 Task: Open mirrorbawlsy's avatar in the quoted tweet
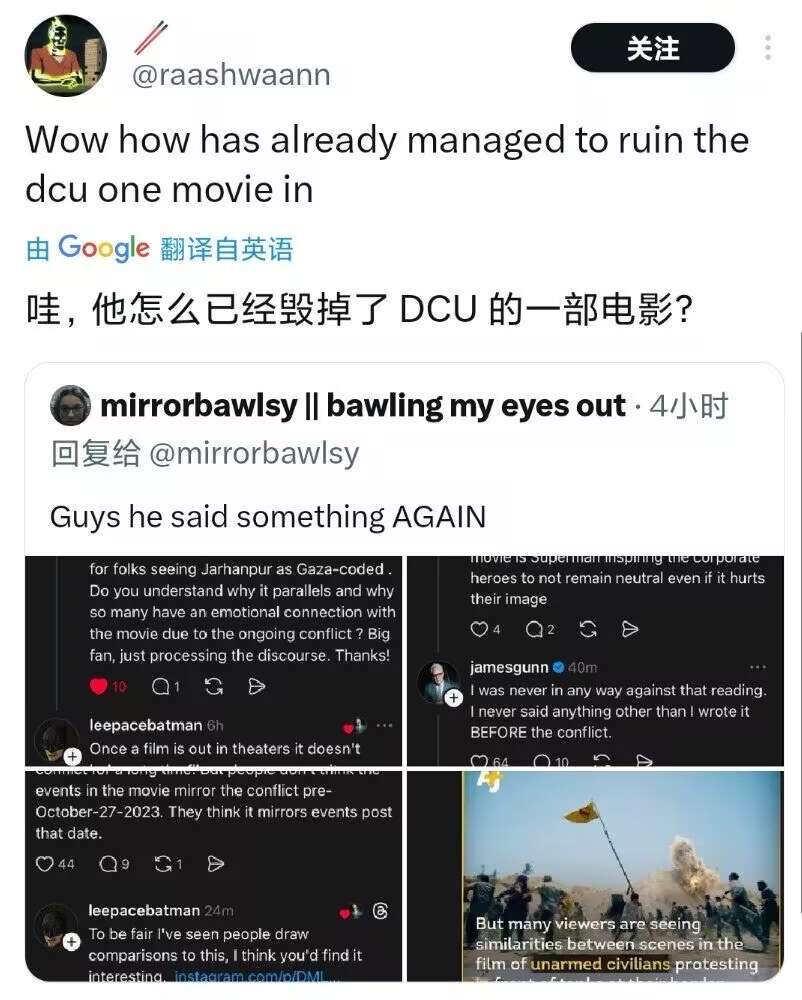[70, 406]
